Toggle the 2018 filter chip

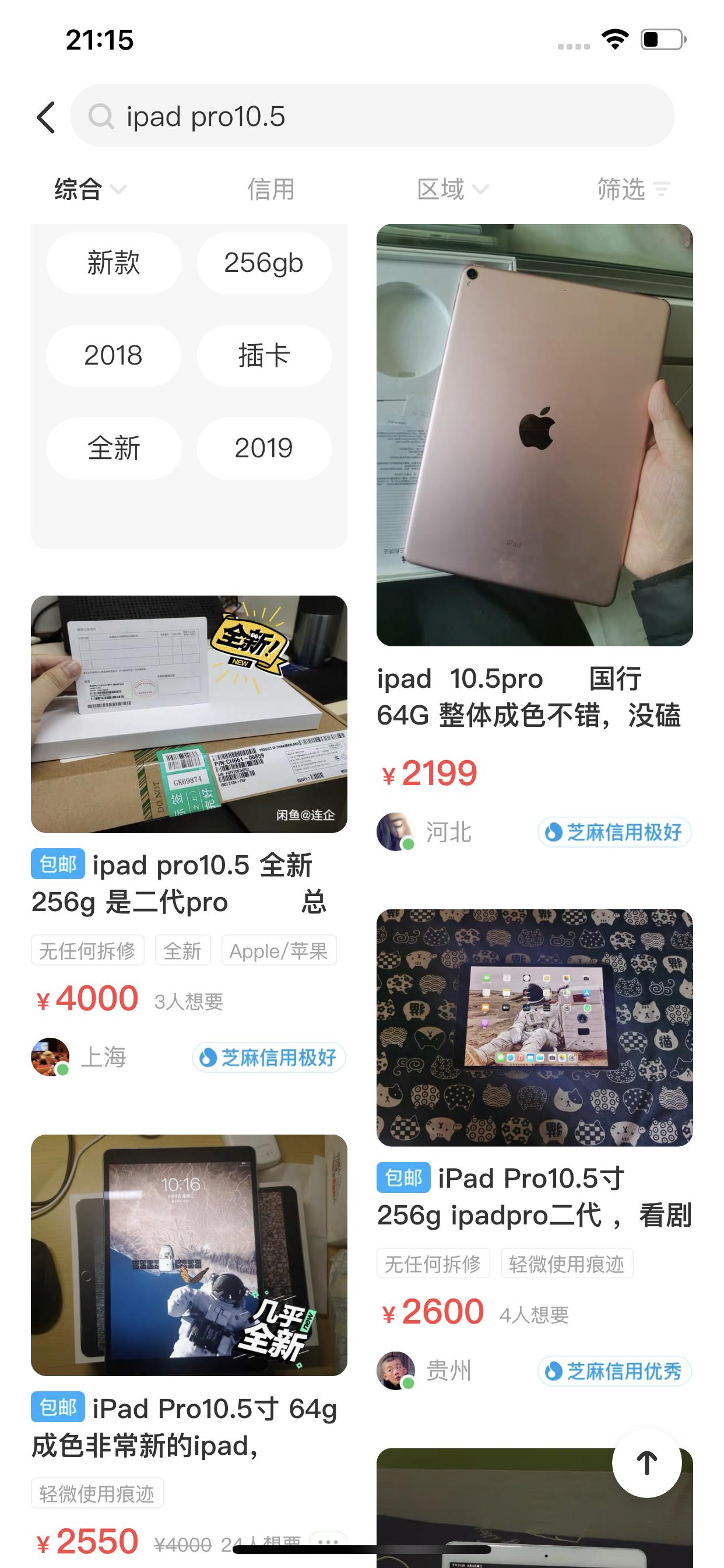coord(113,356)
